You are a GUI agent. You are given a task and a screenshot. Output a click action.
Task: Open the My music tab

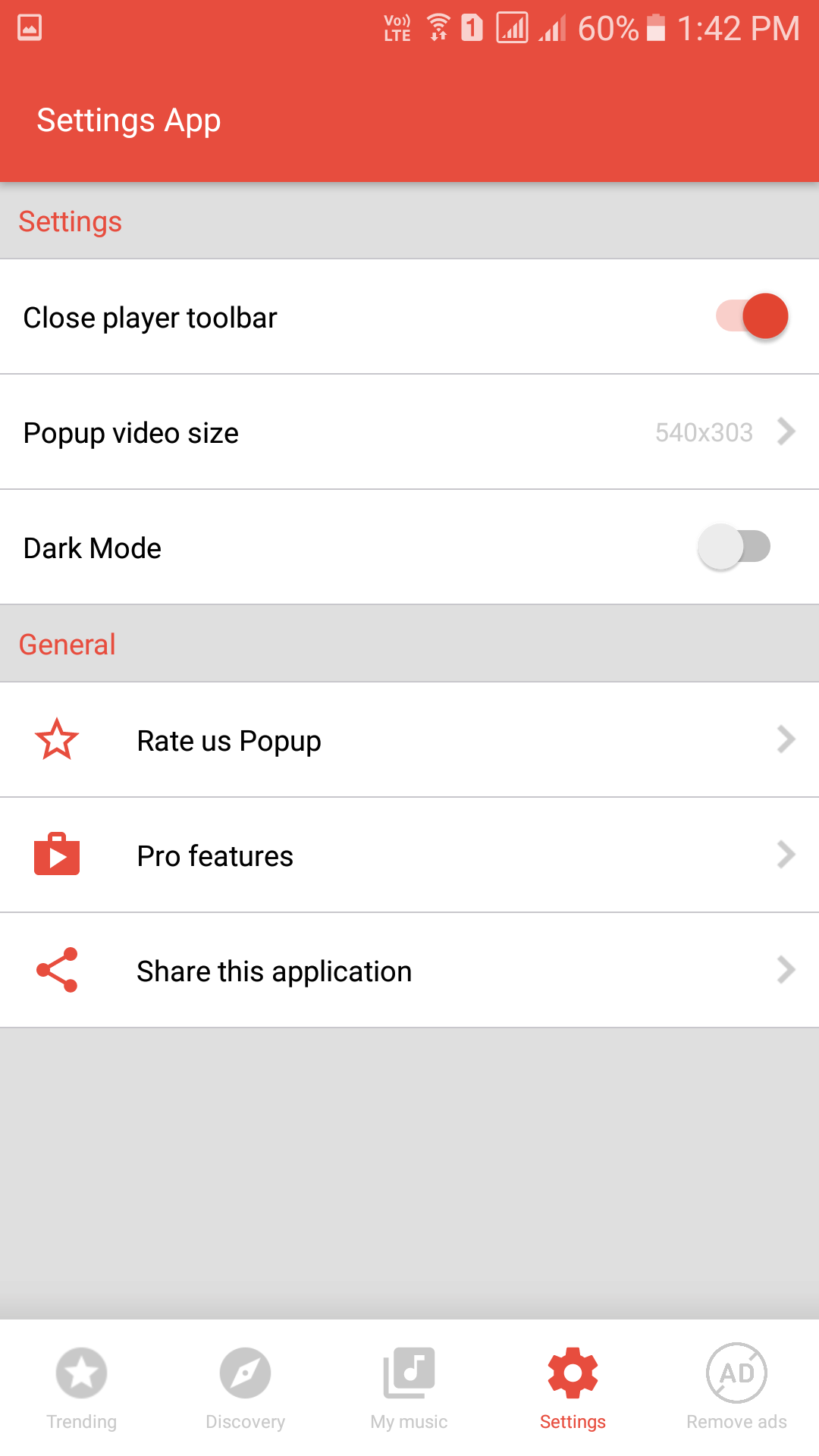click(409, 1388)
